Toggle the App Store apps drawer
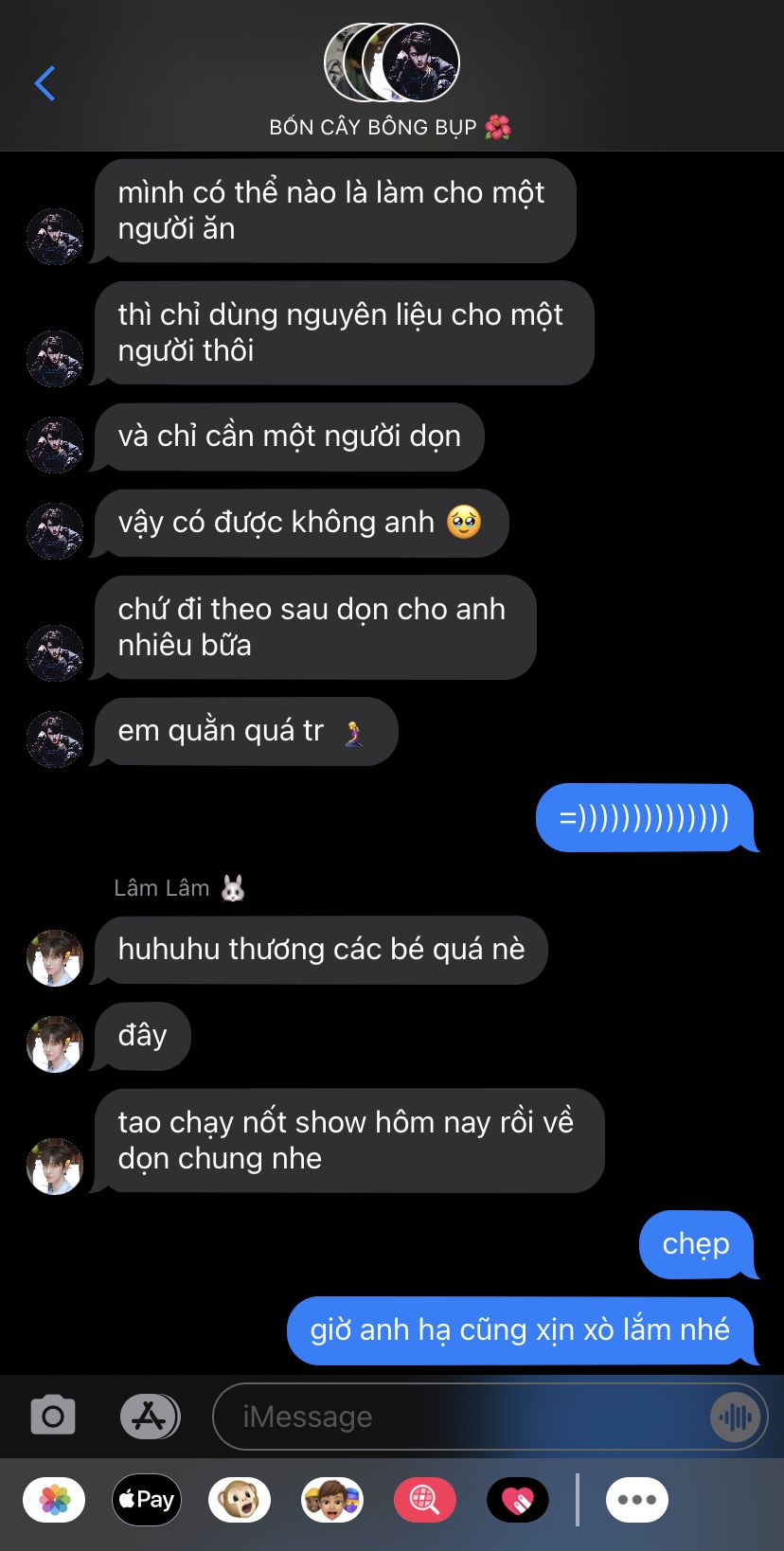 coord(150,1417)
